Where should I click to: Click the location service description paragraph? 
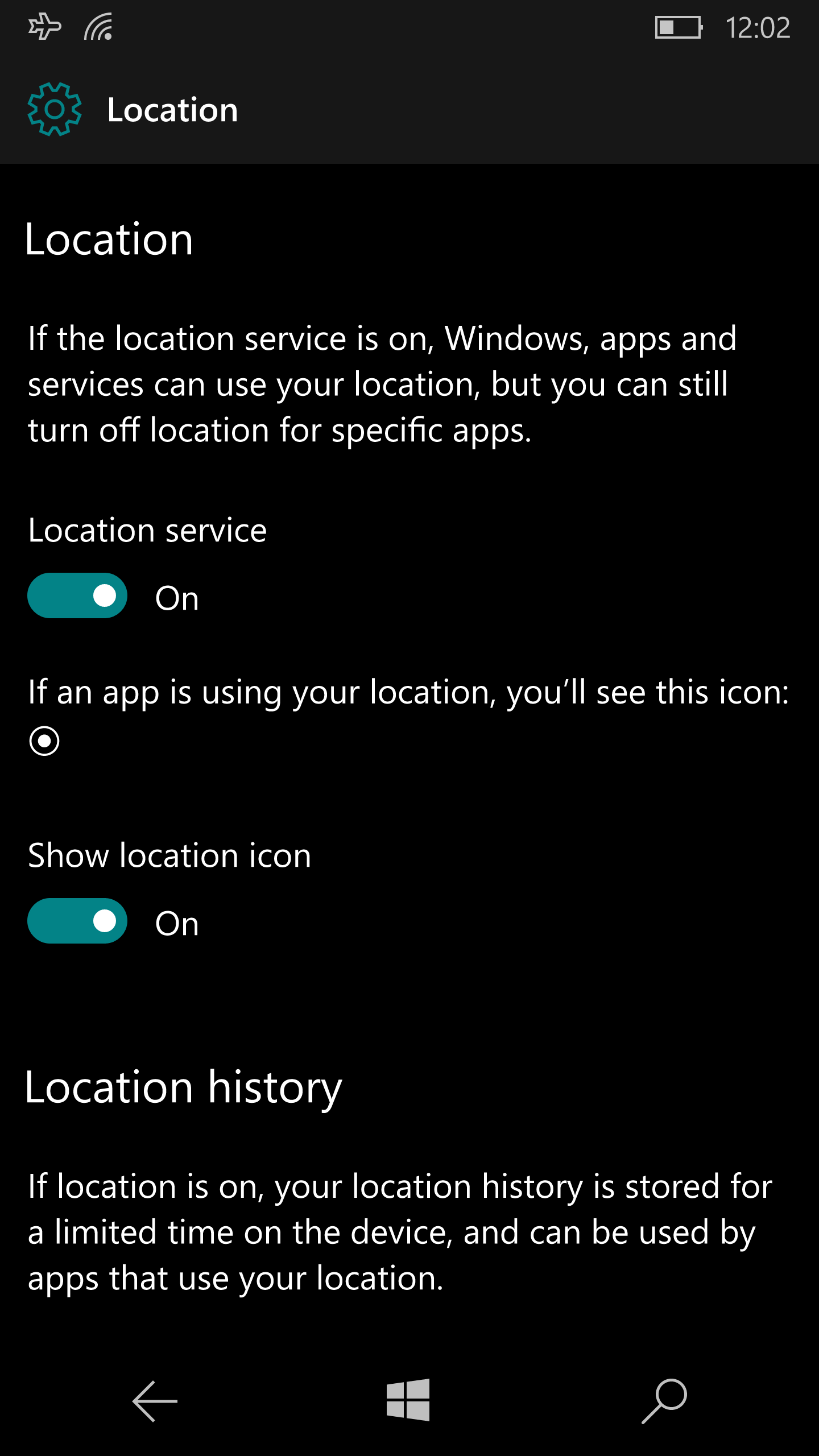click(381, 384)
